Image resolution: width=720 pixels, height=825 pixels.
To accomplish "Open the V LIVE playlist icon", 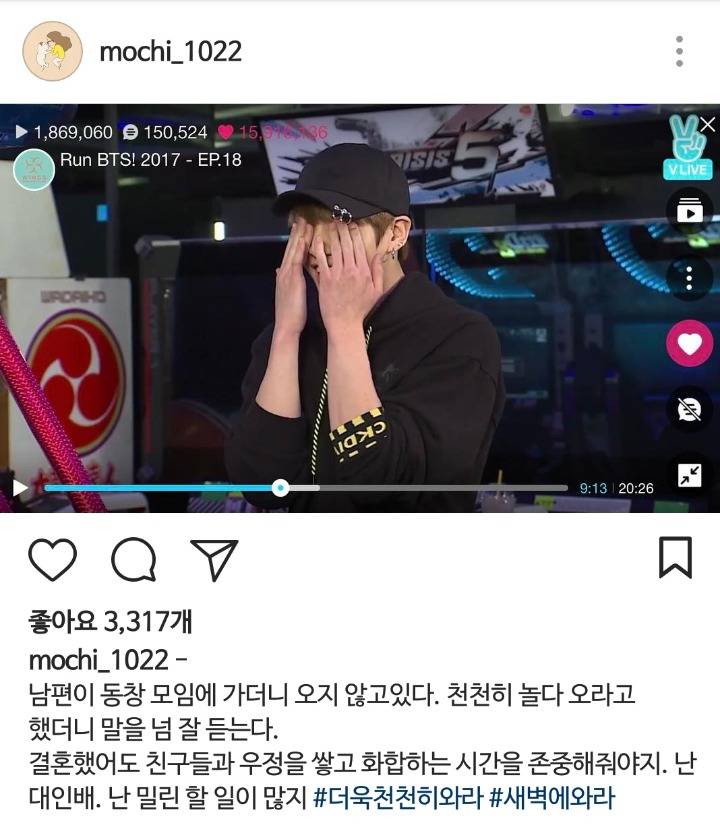I will [688, 208].
